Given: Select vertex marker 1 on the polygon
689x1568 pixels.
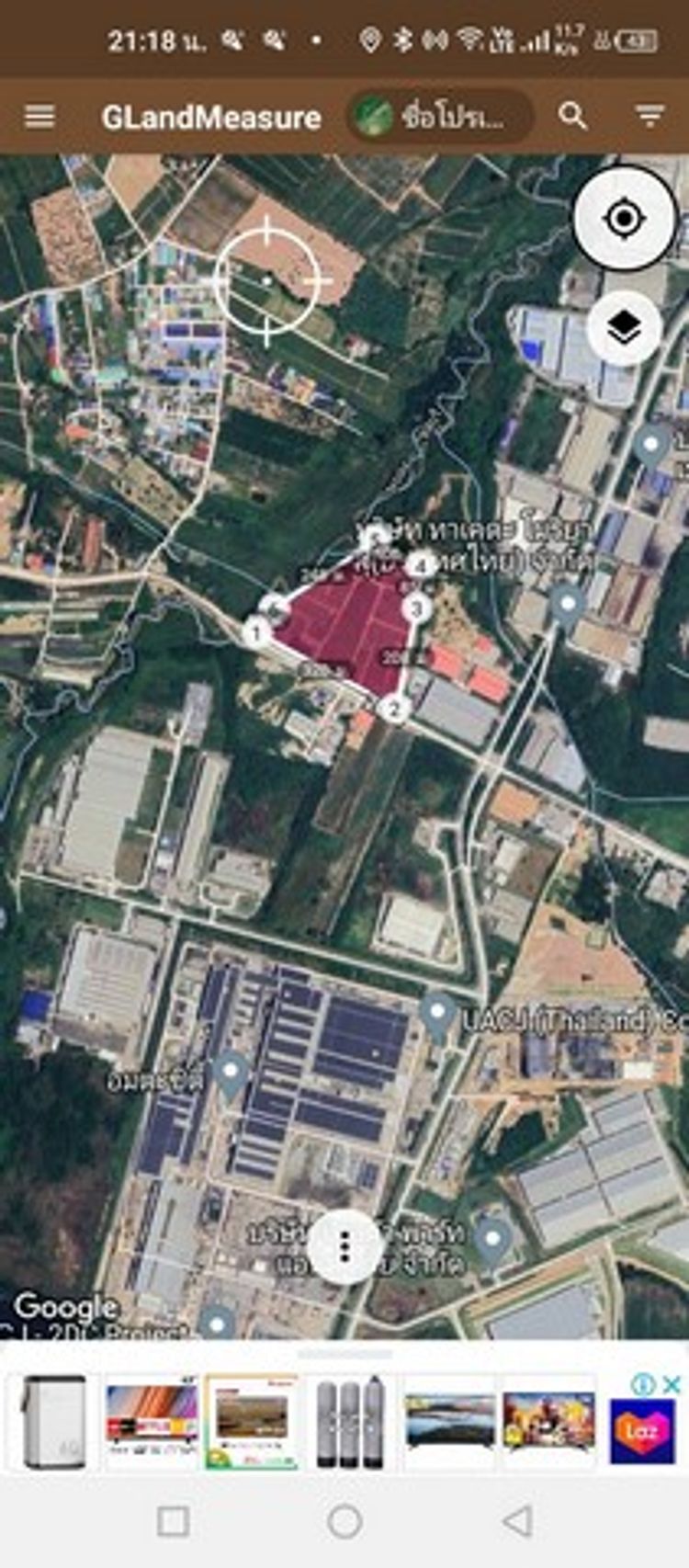Looking at the screenshot, I should [x=256, y=631].
